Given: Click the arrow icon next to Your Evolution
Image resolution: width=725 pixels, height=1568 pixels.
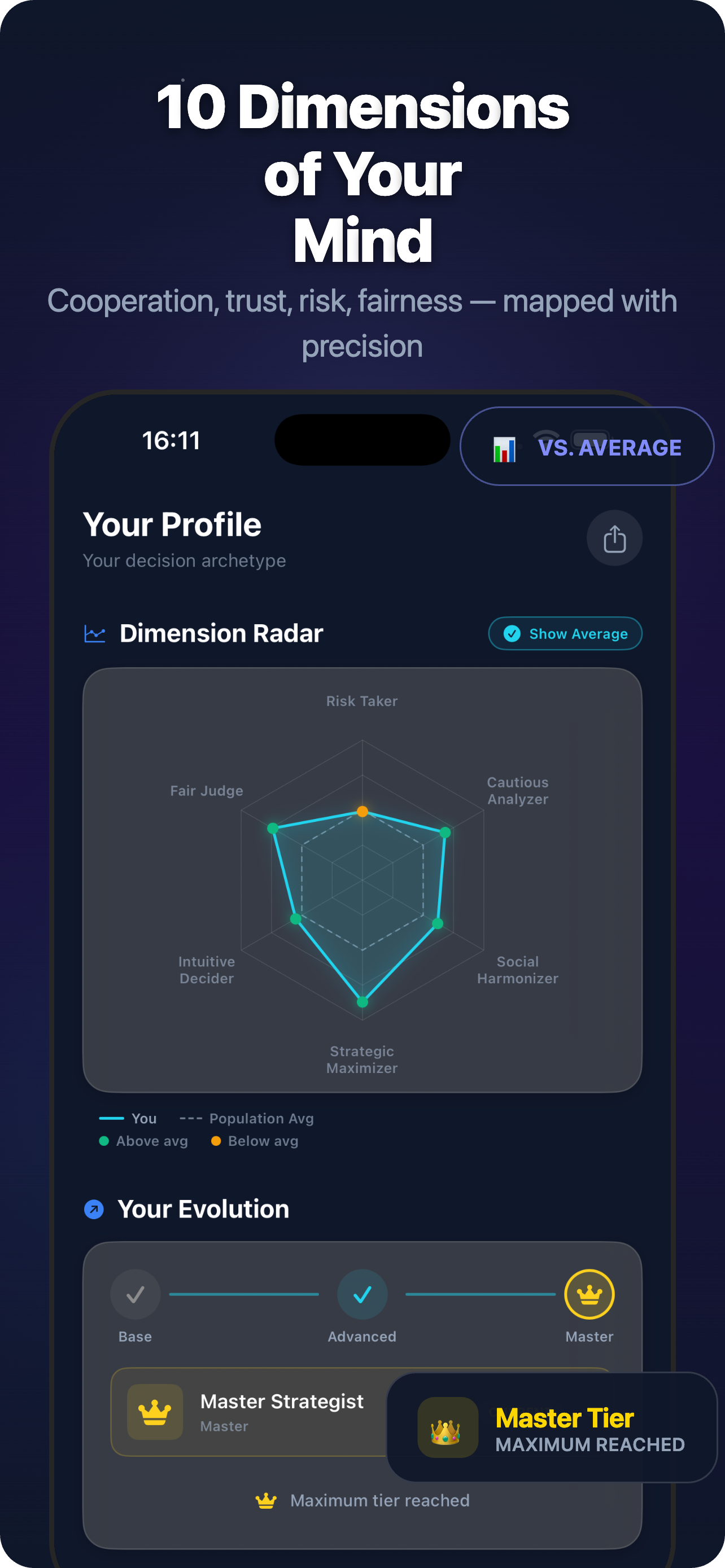Looking at the screenshot, I should click(94, 1209).
